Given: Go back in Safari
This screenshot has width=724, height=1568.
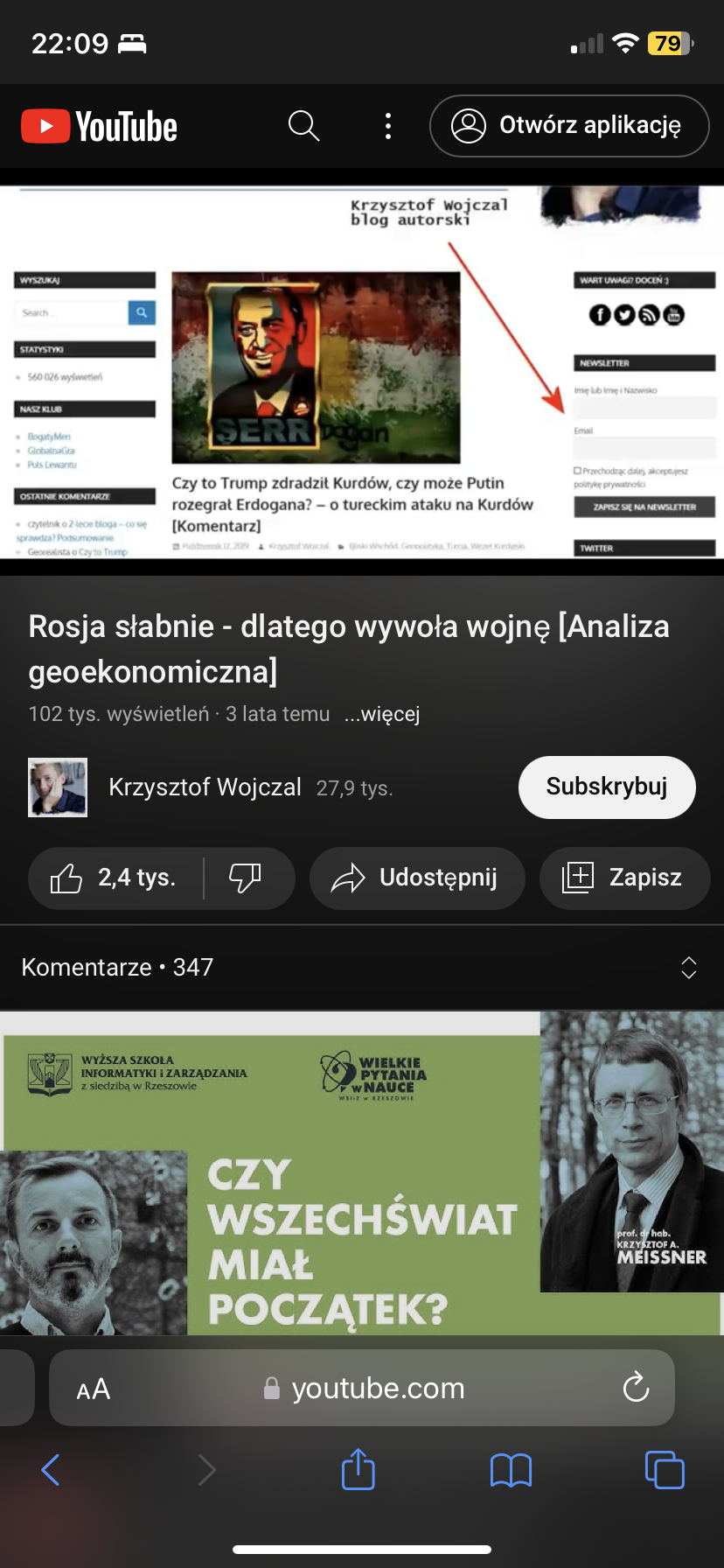Looking at the screenshot, I should tap(51, 1470).
